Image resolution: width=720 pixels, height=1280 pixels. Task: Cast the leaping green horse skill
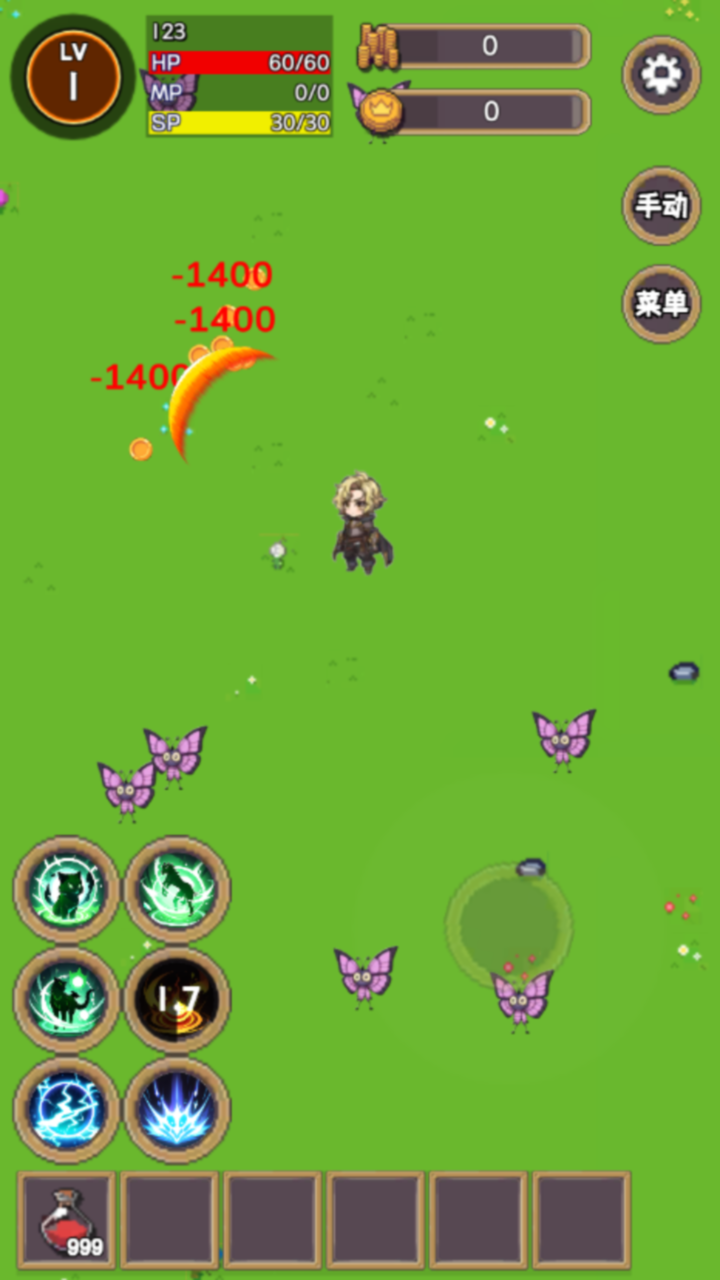pyautogui.click(x=177, y=890)
